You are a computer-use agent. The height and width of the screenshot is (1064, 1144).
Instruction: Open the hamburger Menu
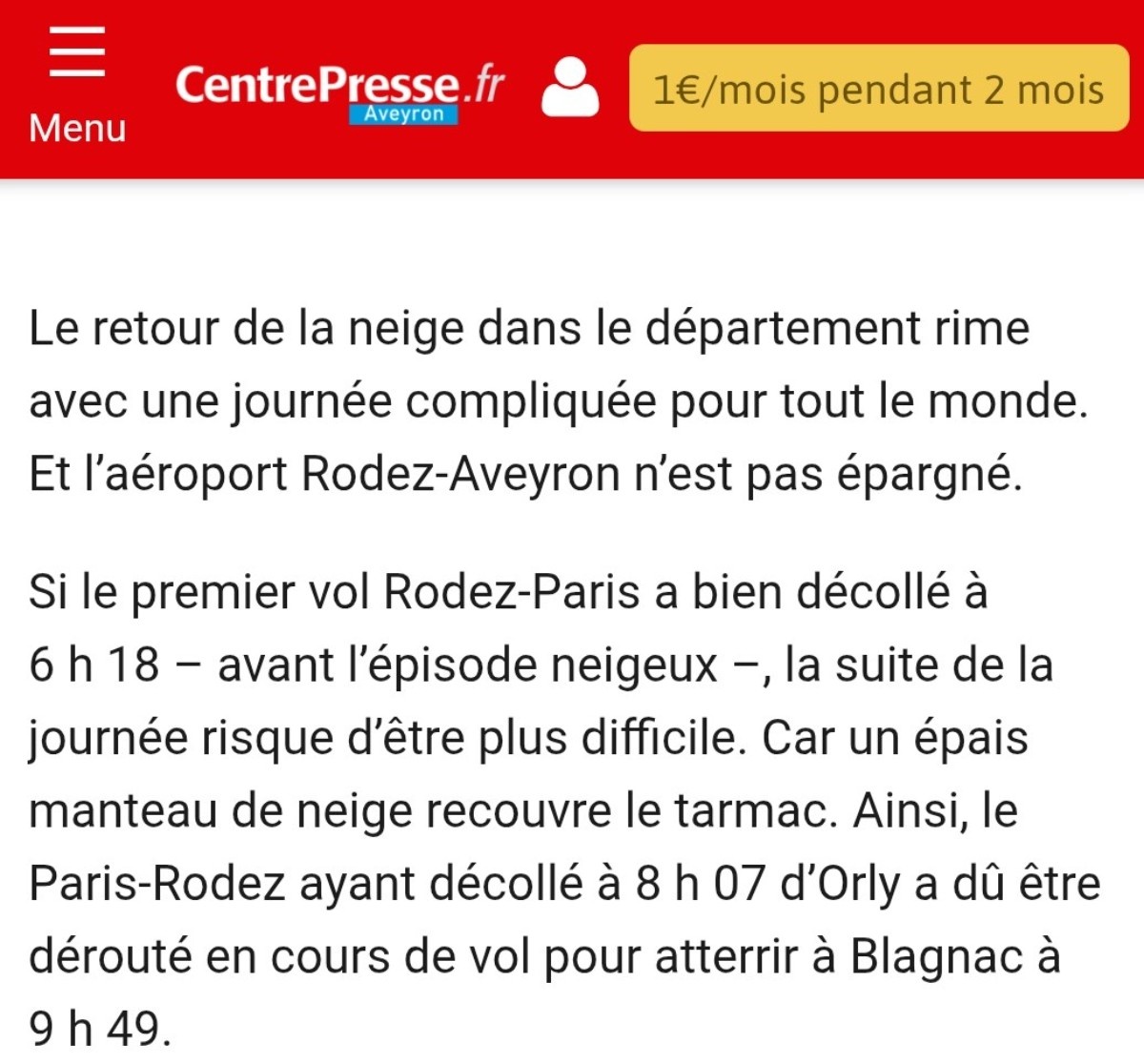76,83
